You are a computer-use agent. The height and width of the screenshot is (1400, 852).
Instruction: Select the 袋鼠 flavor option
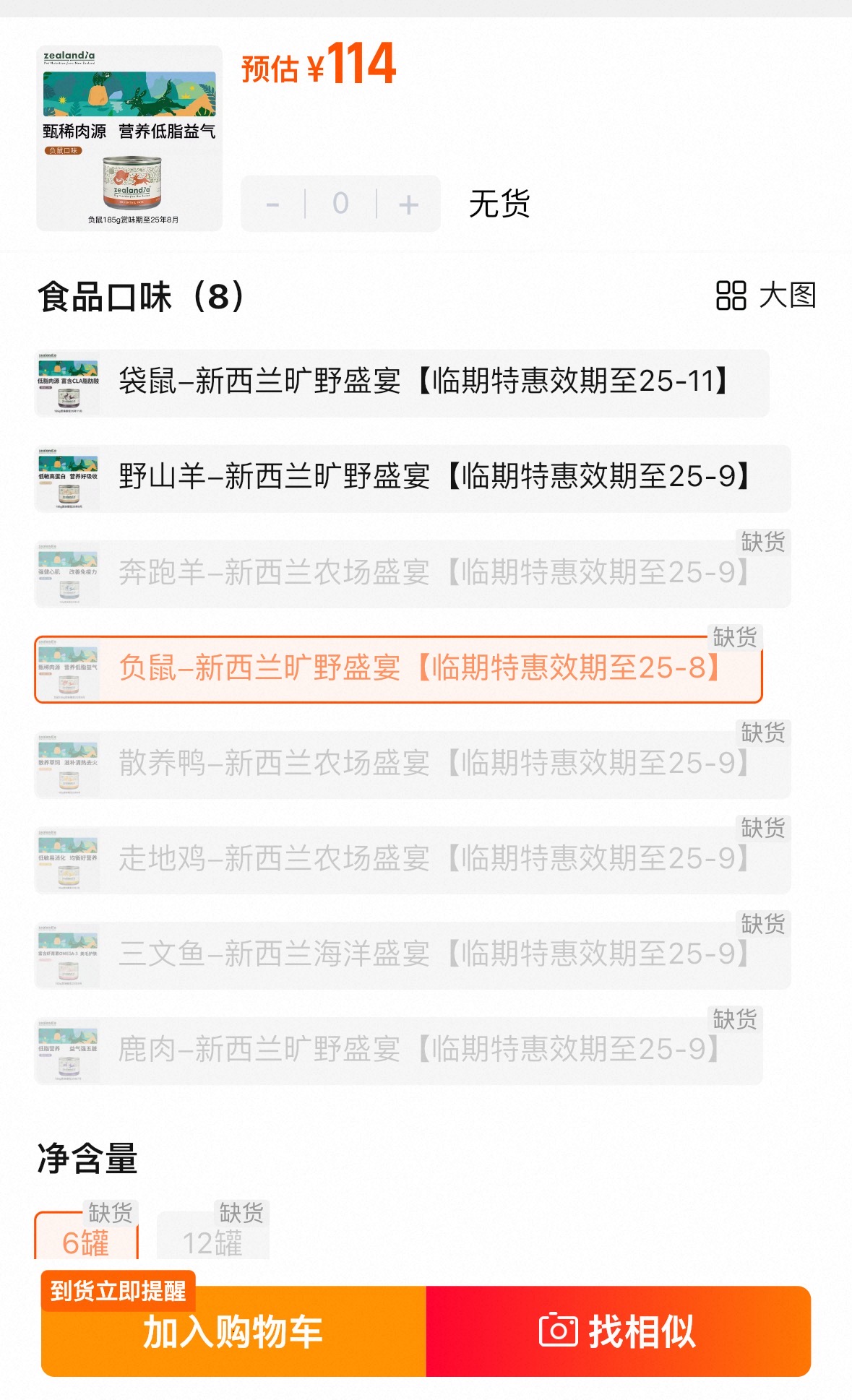tap(402, 382)
